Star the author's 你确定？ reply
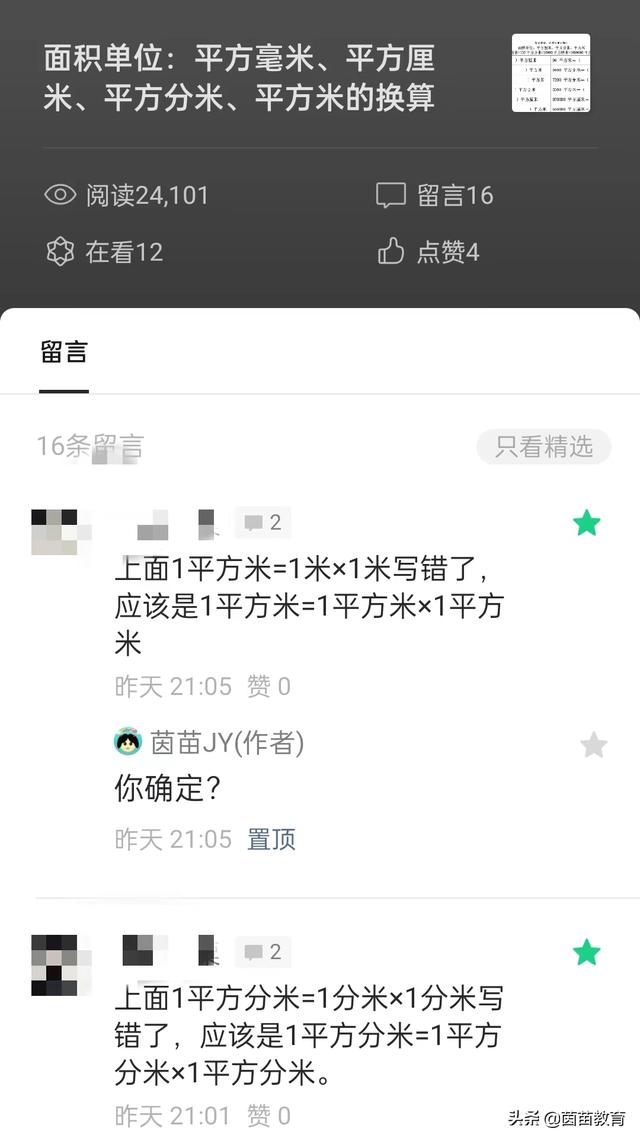640x1141 pixels. pos(593,744)
